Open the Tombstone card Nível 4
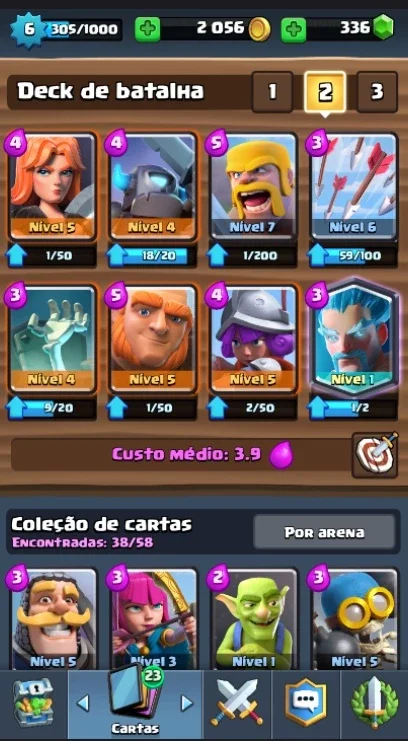The width and height of the screenshot is (408, 741). (52, 339)
